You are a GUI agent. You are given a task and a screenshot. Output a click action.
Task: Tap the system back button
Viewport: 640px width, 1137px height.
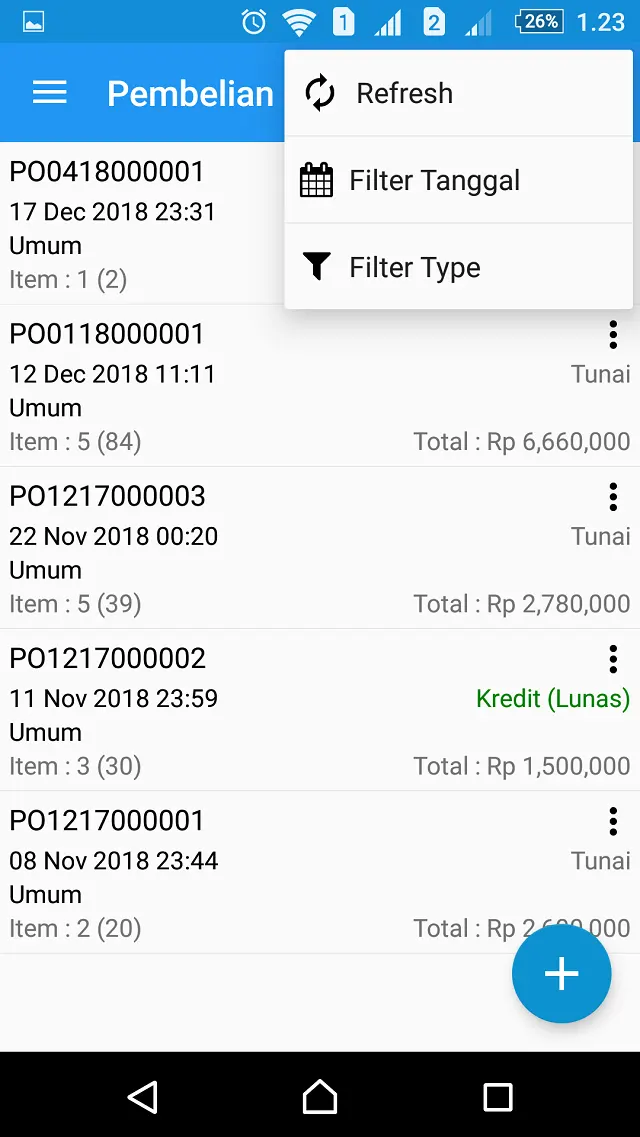(x=143, y=1096)
